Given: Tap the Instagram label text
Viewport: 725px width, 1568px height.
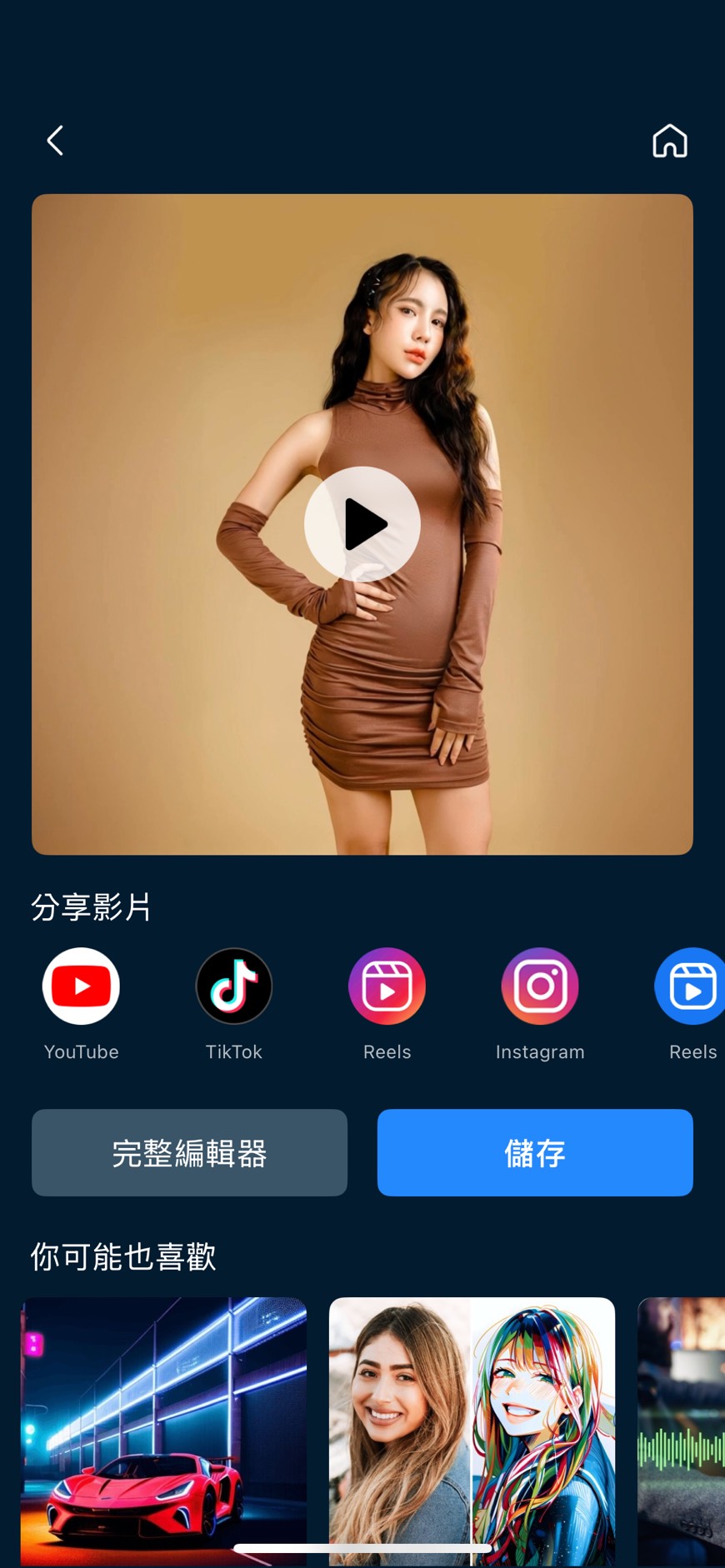Looking at the screenshot, I should [540, 1051].
